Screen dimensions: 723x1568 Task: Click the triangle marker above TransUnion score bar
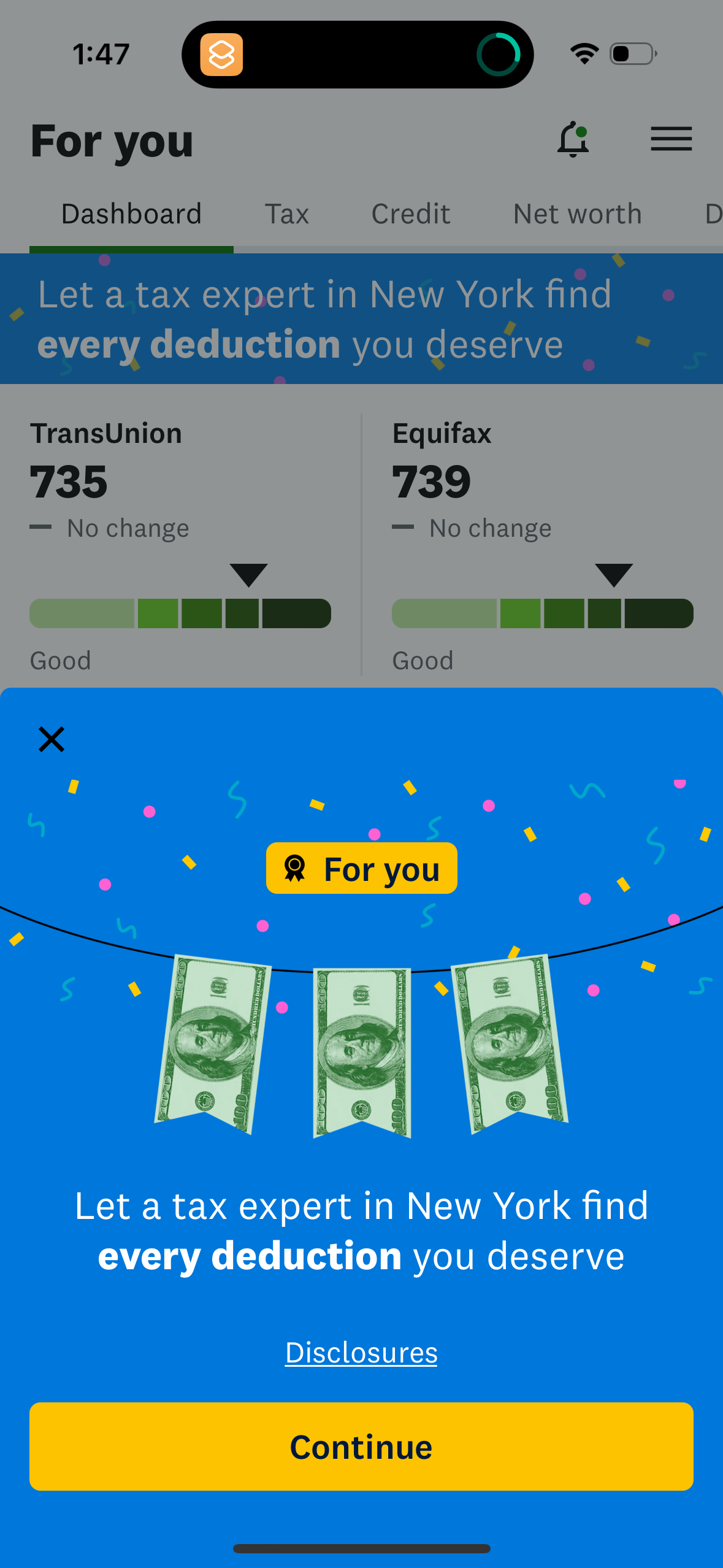pos(248,575)
